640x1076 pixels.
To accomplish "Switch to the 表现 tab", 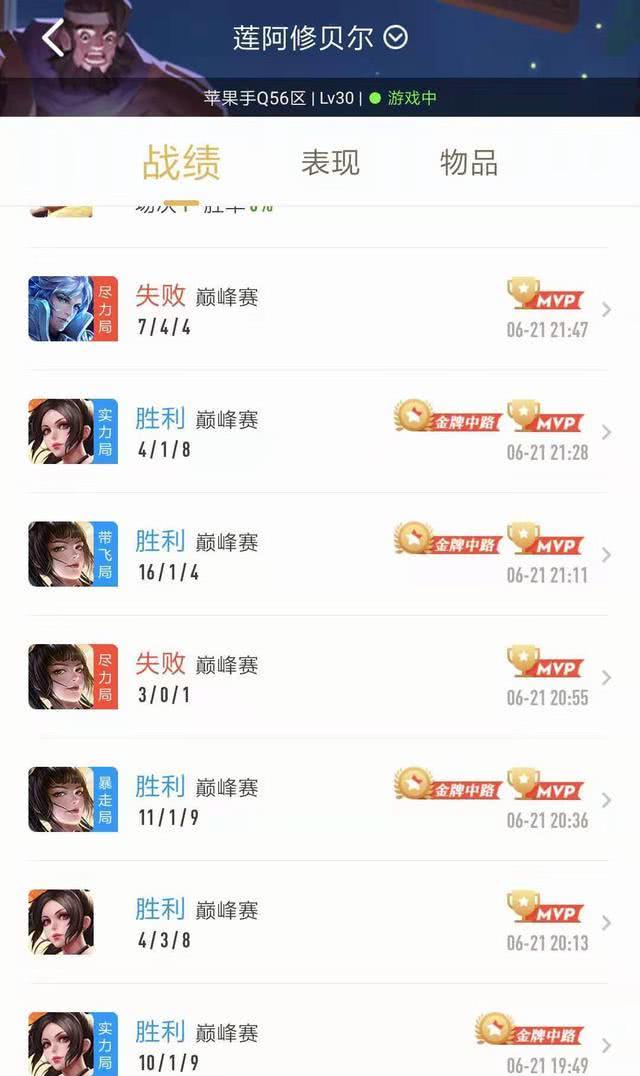I will pyautogui.click(x=330, y=163).
